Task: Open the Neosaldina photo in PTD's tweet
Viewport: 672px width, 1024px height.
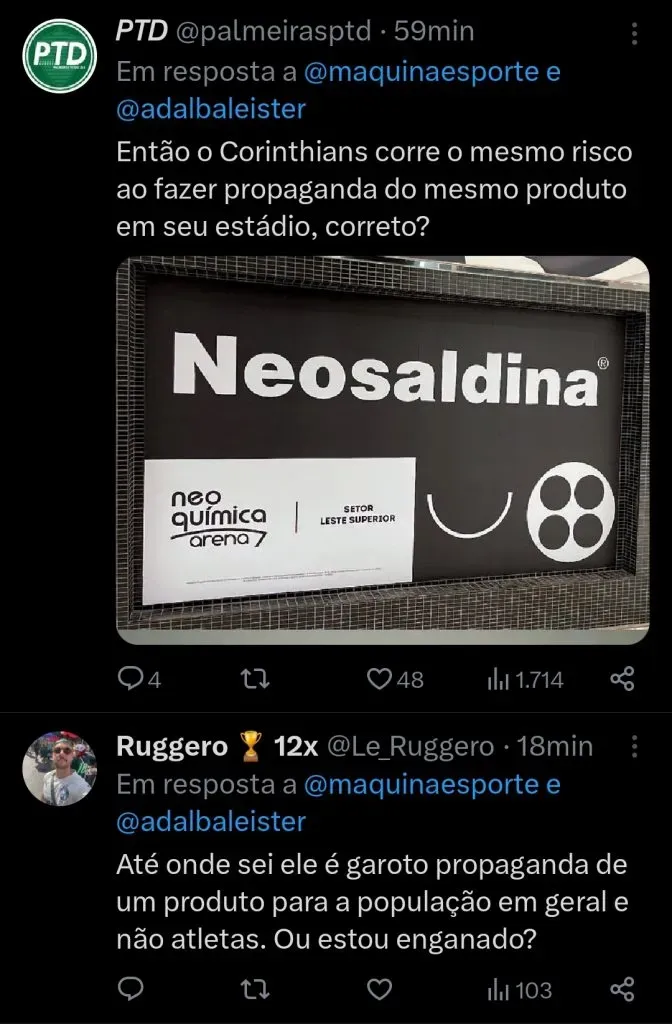Action: (383, 450)
